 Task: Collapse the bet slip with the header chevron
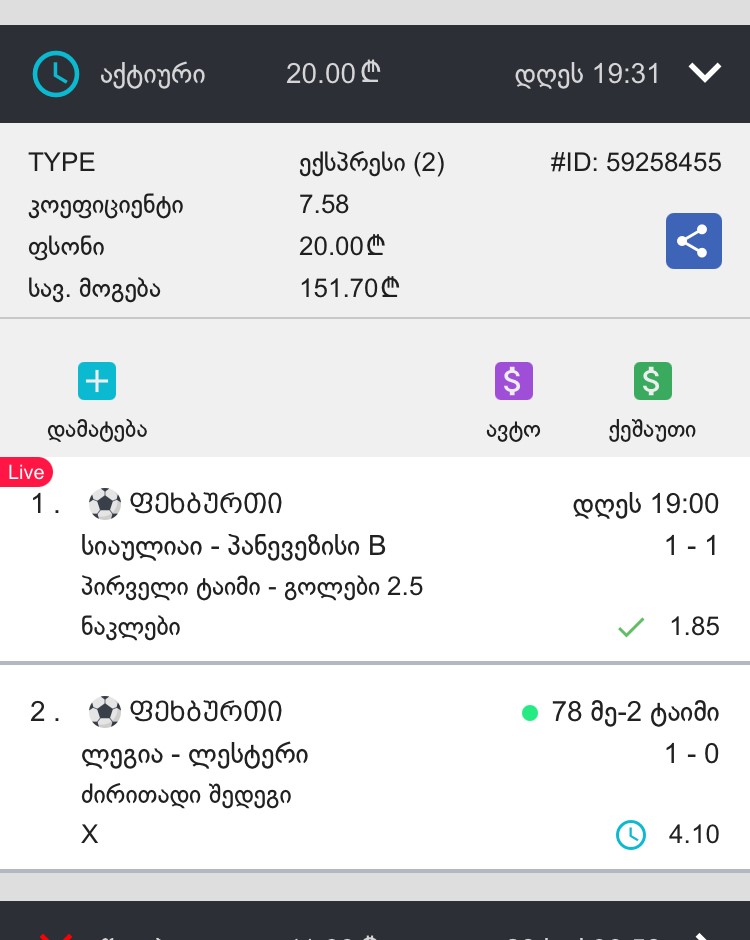pyautogui.click(x=706, y=72)
